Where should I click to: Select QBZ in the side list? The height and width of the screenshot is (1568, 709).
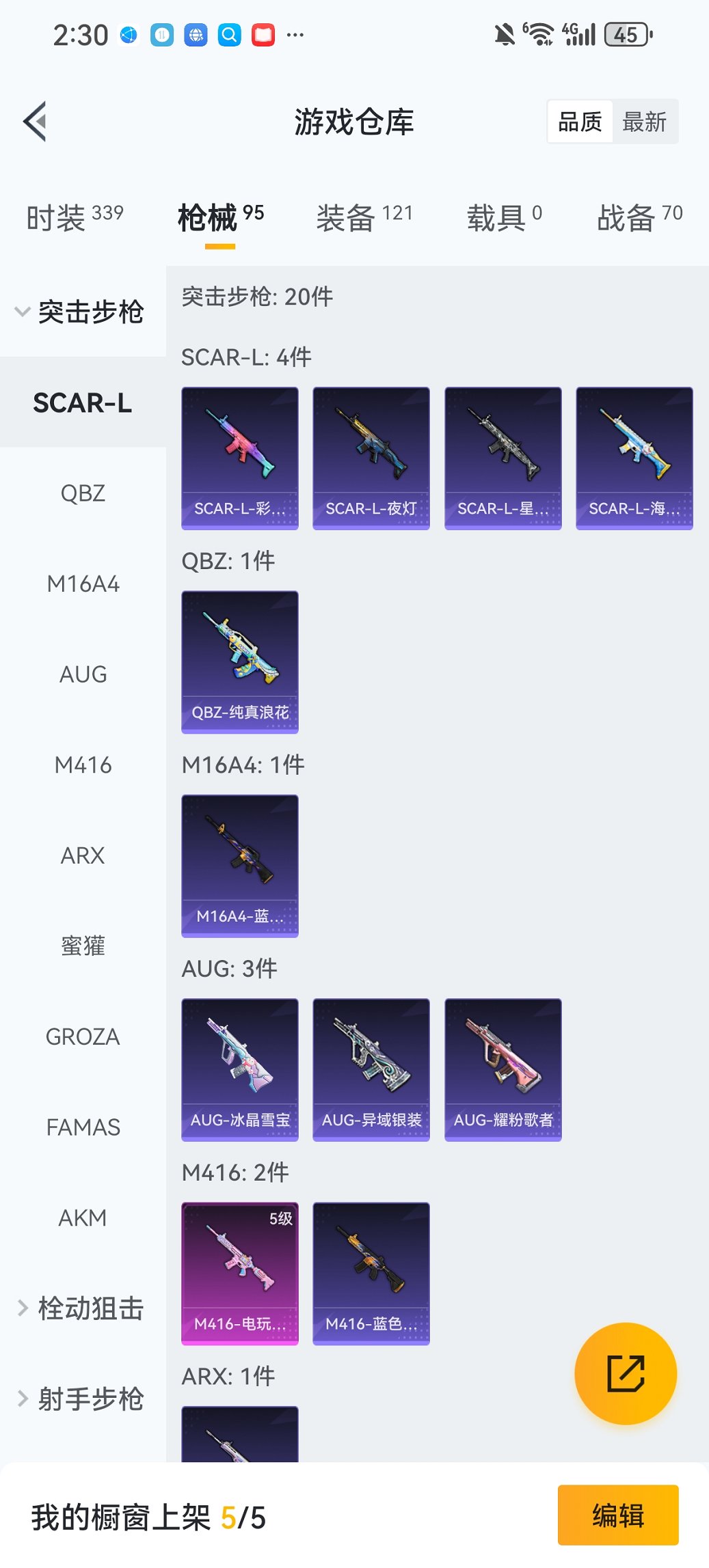click(x=83, y=493)
